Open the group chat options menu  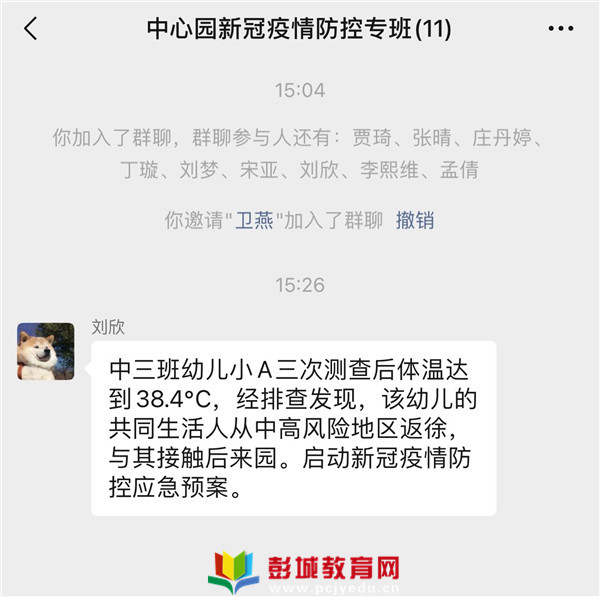(x=561, y=29)
